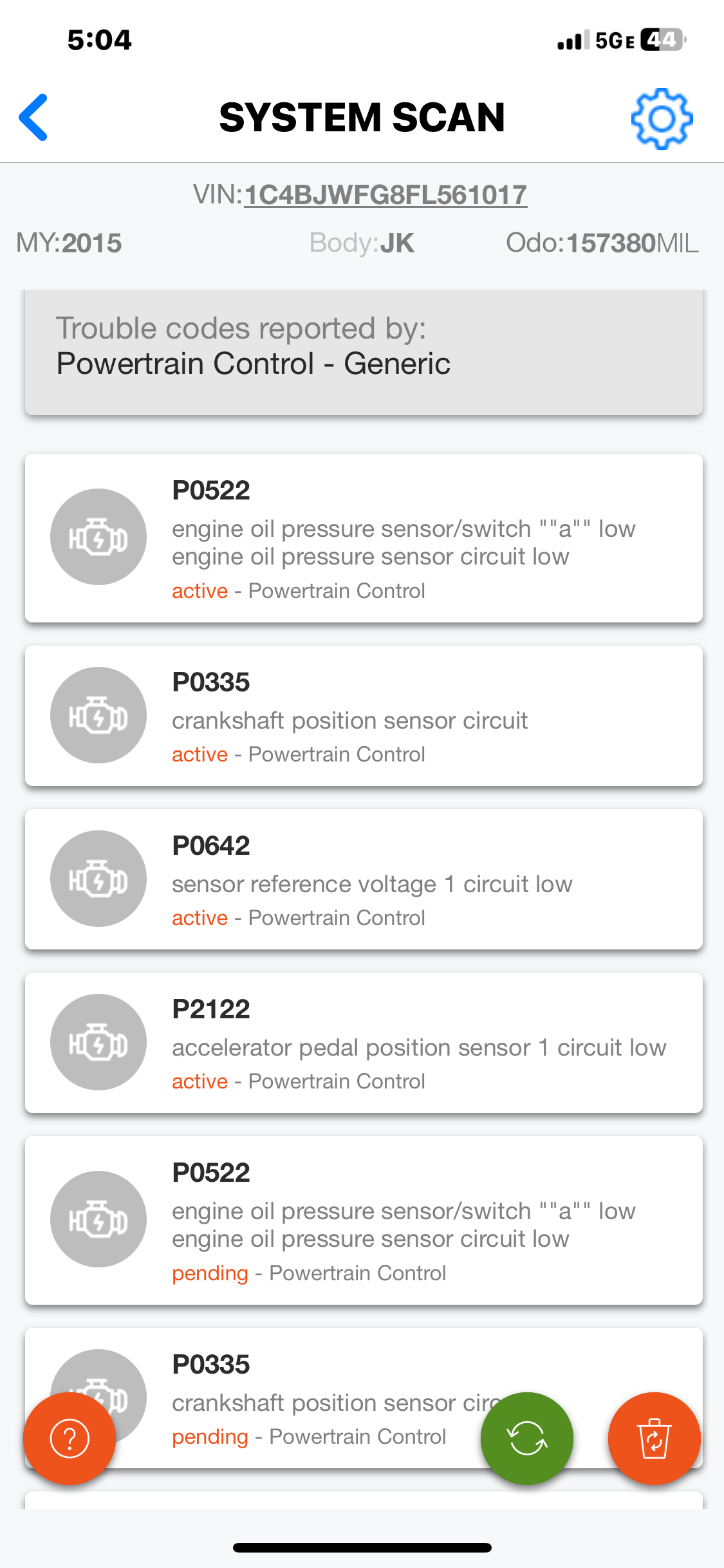Tap the underlined VIN number link
724x1568 pixels.
[385, 195]
